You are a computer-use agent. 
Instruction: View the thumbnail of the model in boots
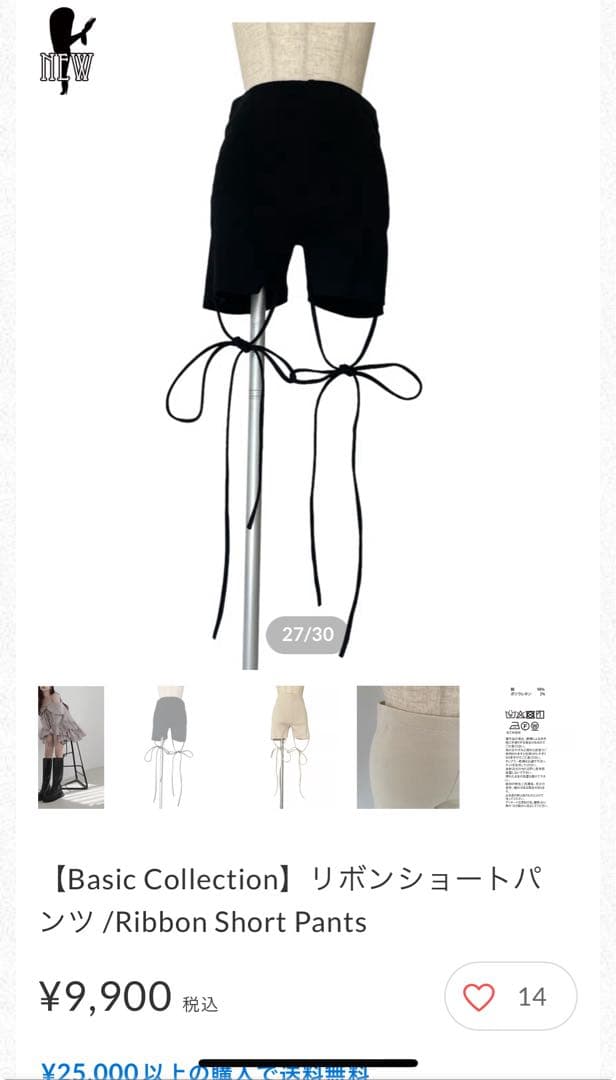click(x=71, y=747)
